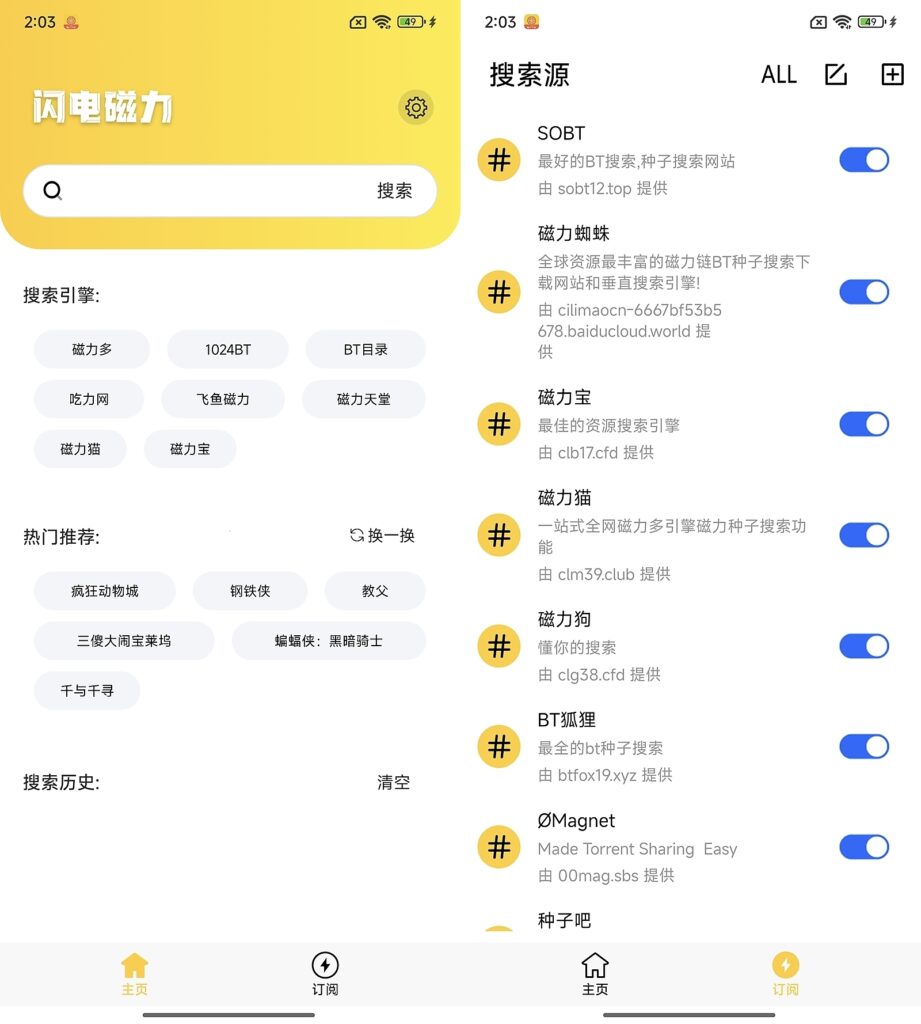921x1024 pixels.
Task: Pick the 飞鱼磁力 engine chip
Action: (223, 399)
